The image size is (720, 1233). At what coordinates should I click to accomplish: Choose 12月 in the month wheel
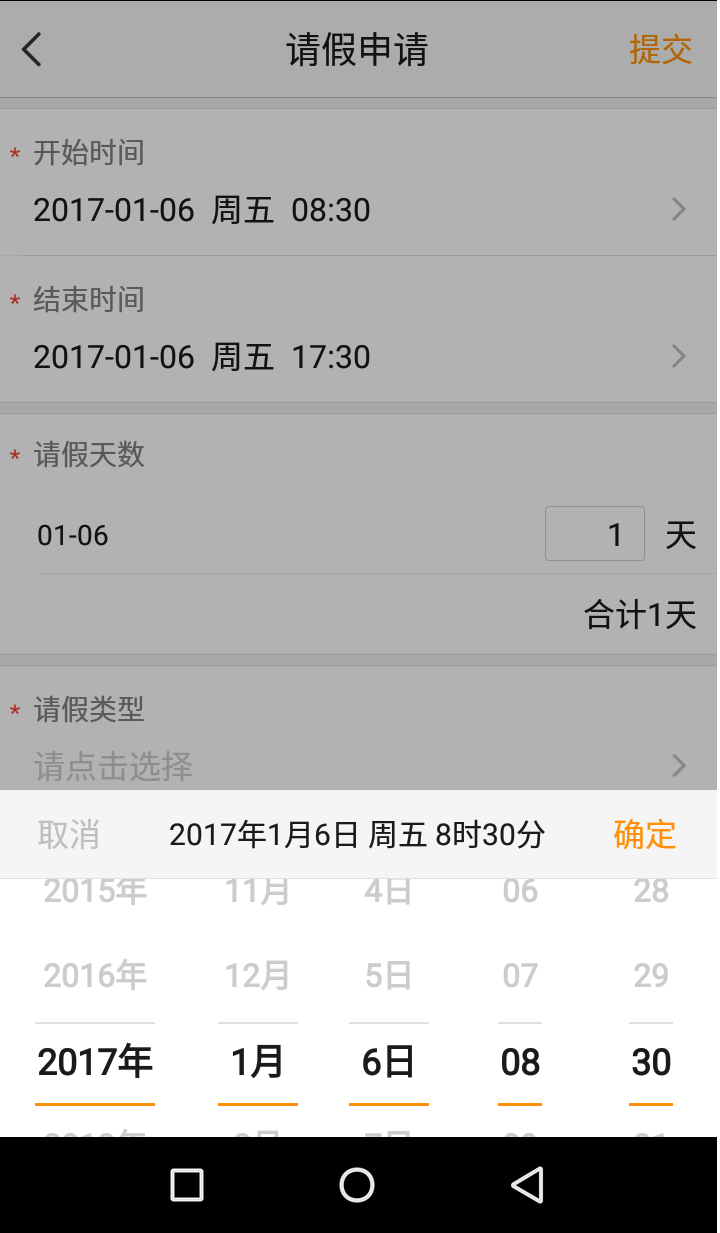(x=258, y=975)
